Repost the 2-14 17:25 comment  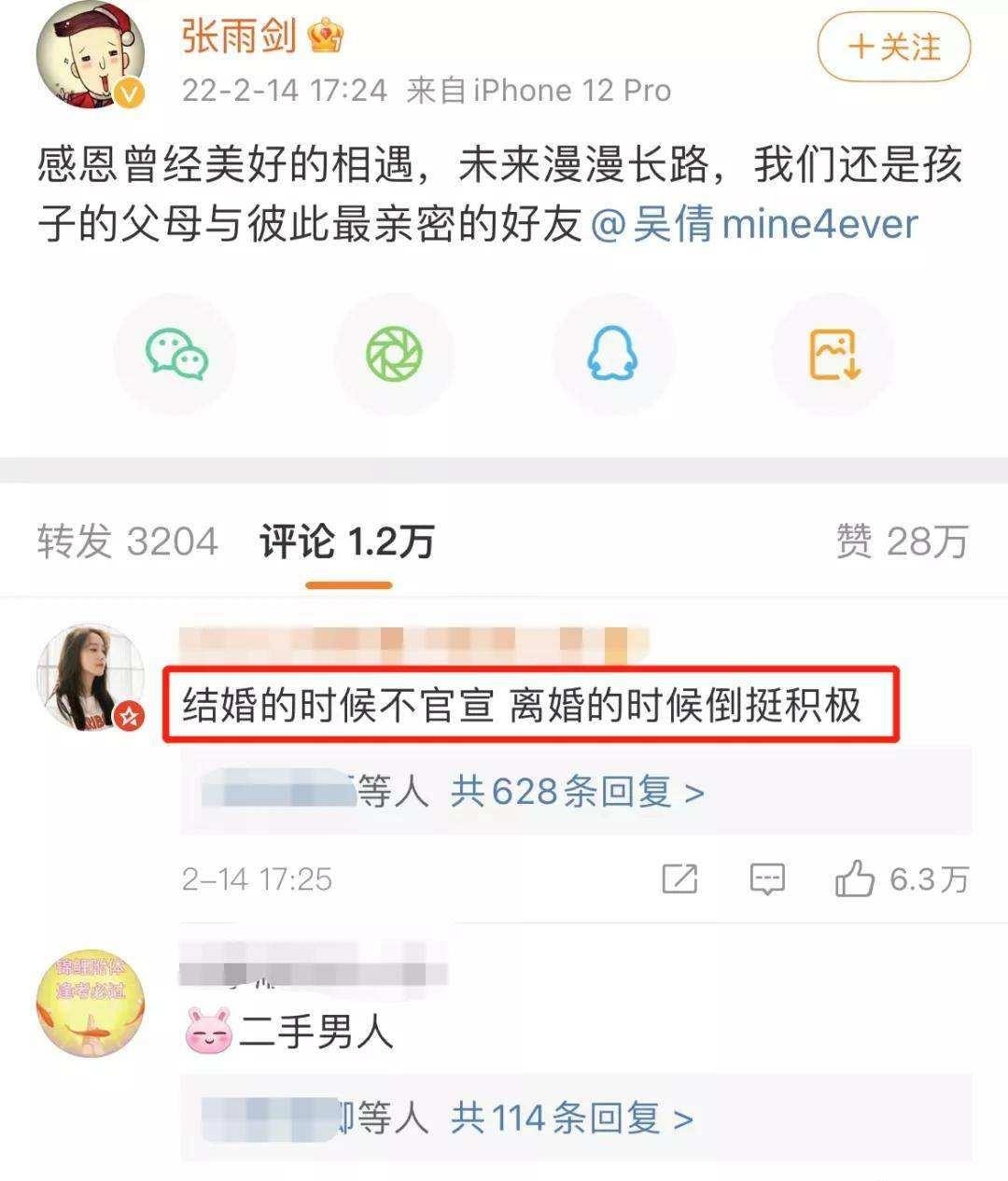tap(679, 879)
